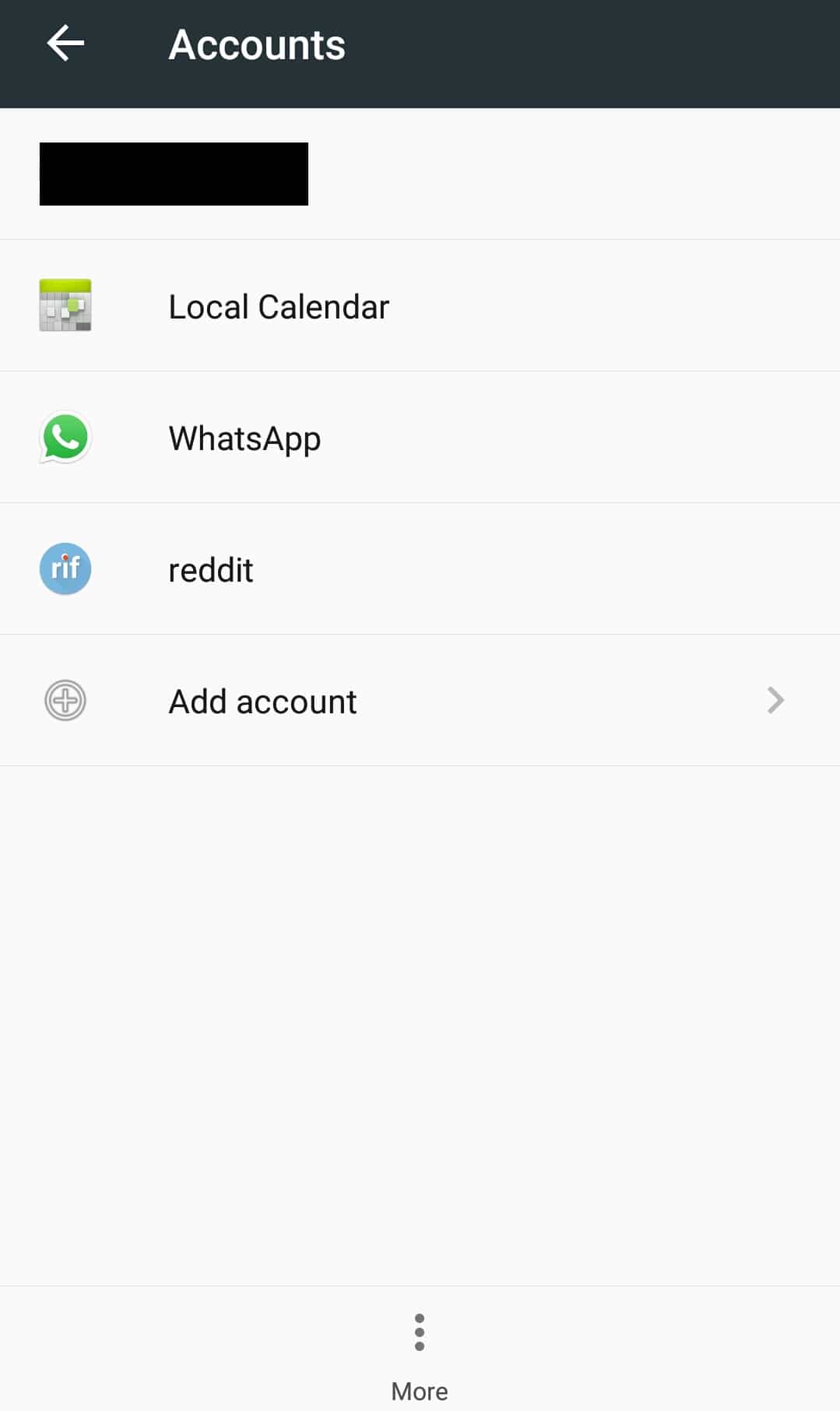840x1411 pixels.
Task: Tap the chevron next to Add account
Action: pyautogui.click(x=776, y=700)
